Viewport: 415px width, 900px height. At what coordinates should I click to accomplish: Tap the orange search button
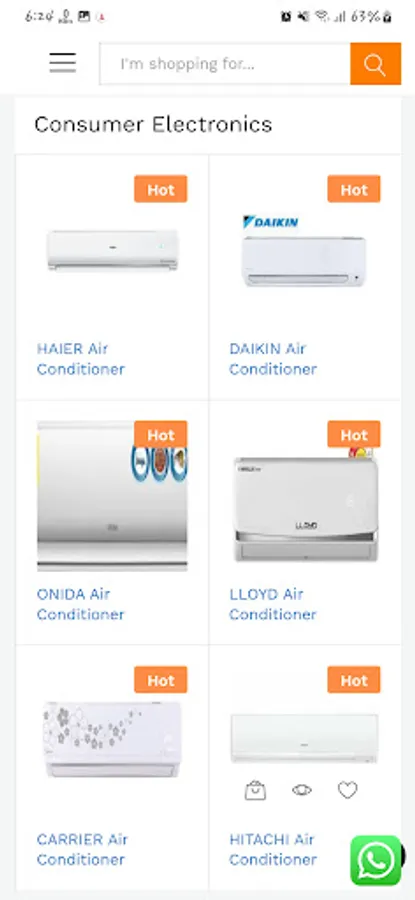point(375,64)
